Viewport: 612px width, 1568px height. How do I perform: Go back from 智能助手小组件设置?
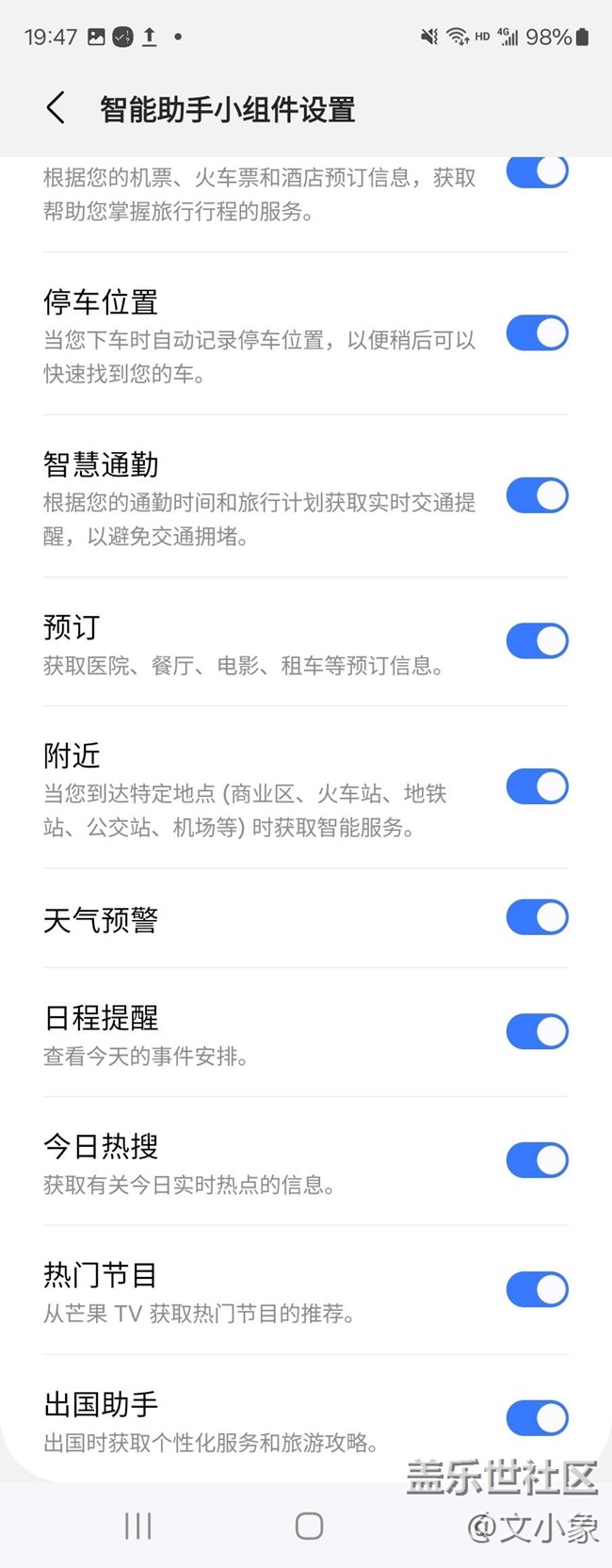click(56, 108)
